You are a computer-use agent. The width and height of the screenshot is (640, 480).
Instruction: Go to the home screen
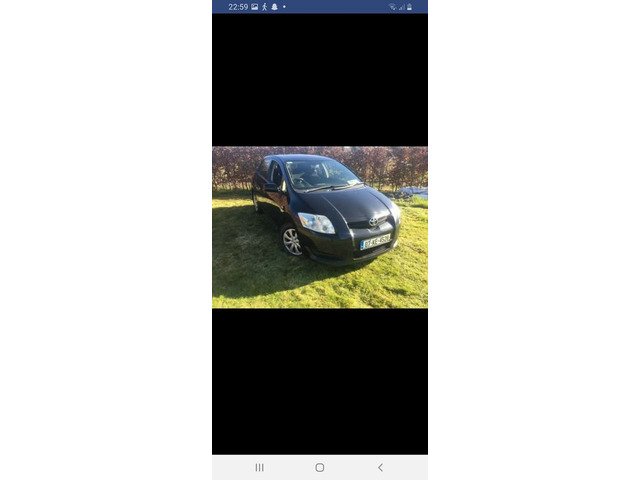pos(320,467)
